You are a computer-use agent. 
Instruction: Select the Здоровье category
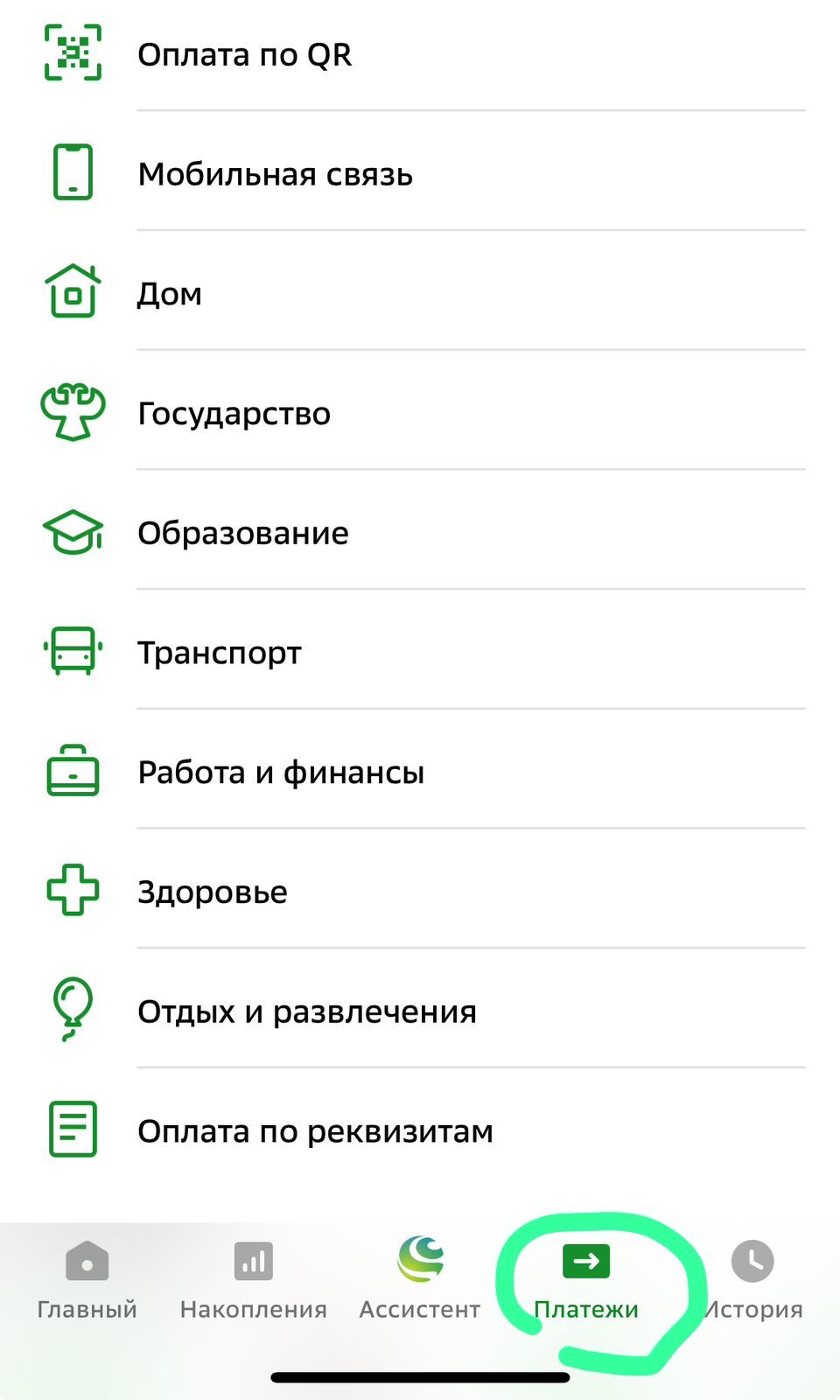pos(420,892)
